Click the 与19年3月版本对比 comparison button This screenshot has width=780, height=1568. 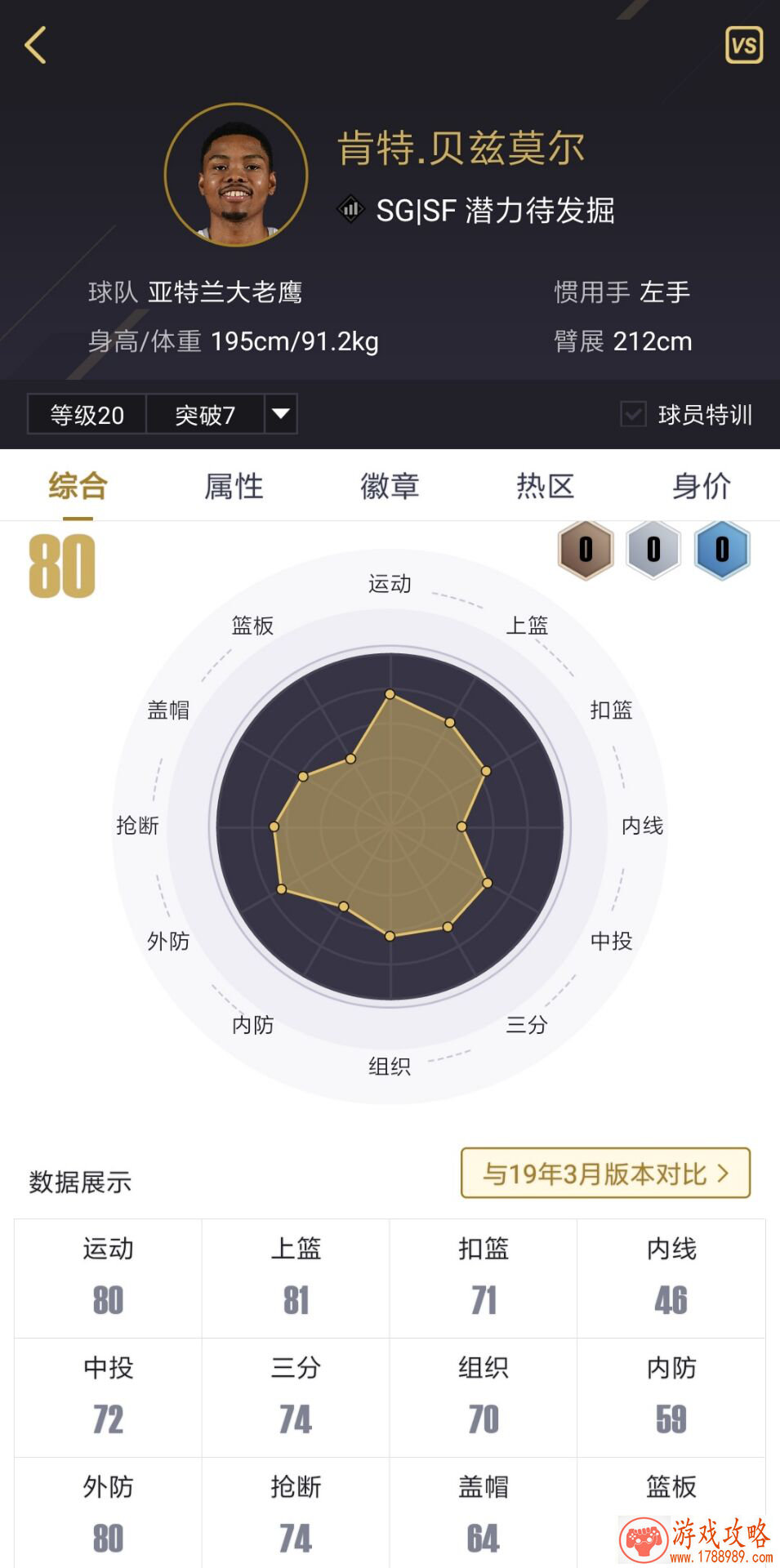click(x=605, y=1174)
